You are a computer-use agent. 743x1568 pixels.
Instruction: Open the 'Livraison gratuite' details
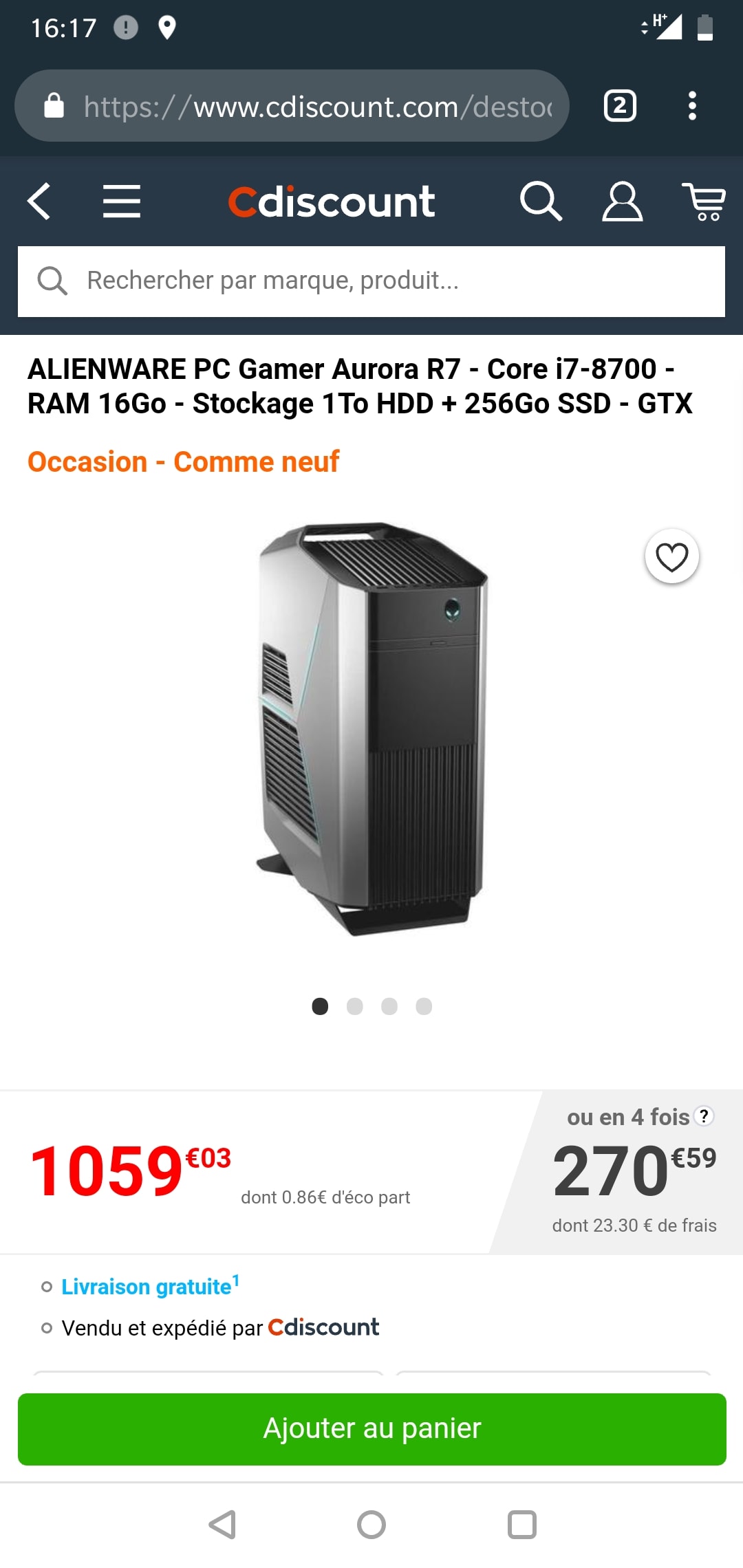(147, 1287)
